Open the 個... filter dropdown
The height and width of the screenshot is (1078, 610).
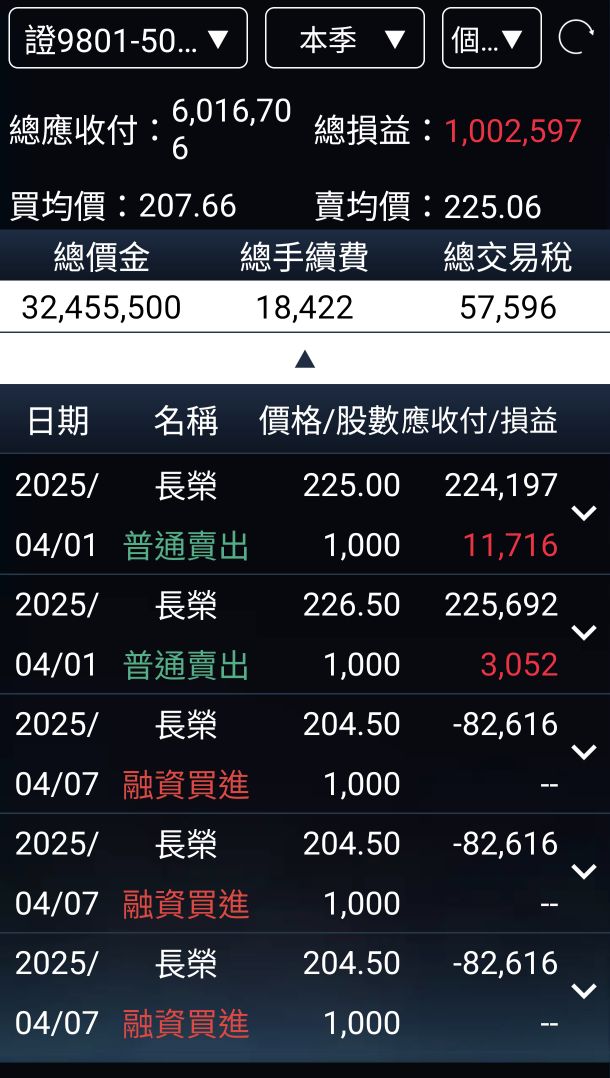pyautogui.click(x=491, y=39)
